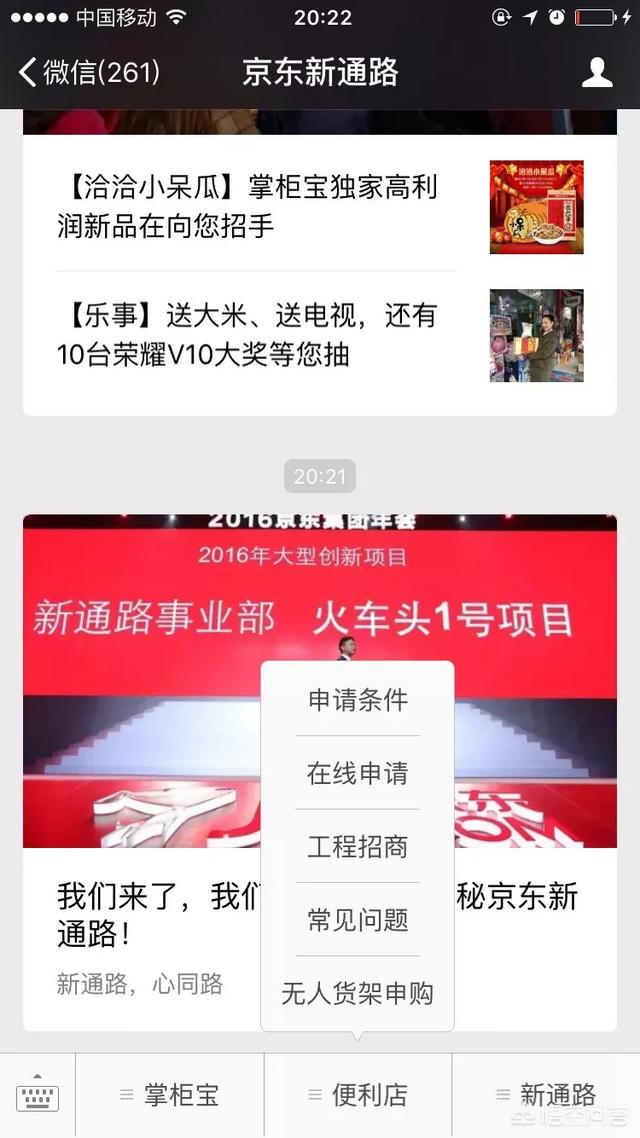Image resolution: width=640 pixels, height=1138 pixels.
Task: Expand the 掌柜宝 bottom menu
Action: click(170, 1096)
